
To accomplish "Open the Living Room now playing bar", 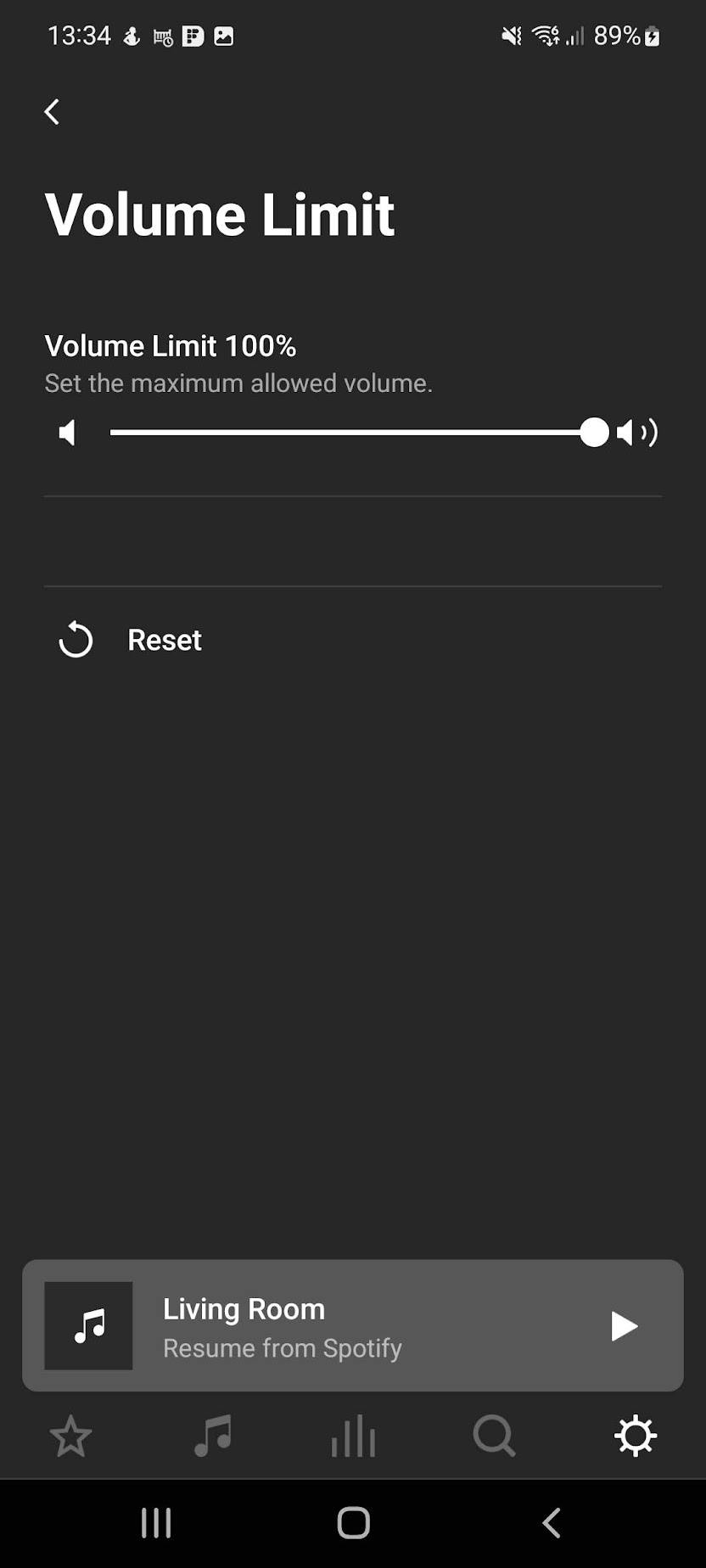I will (353, 1325).
